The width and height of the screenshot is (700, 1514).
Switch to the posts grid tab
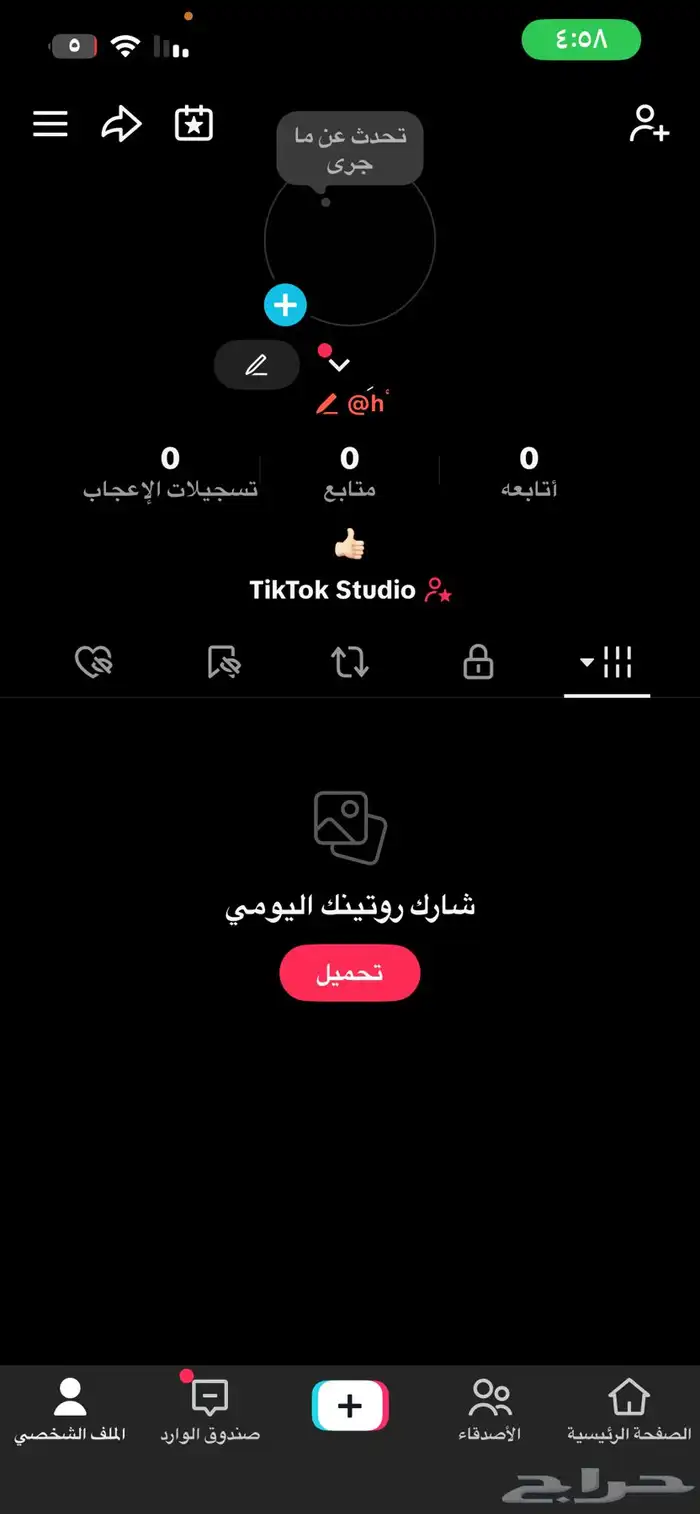point(607,662)
